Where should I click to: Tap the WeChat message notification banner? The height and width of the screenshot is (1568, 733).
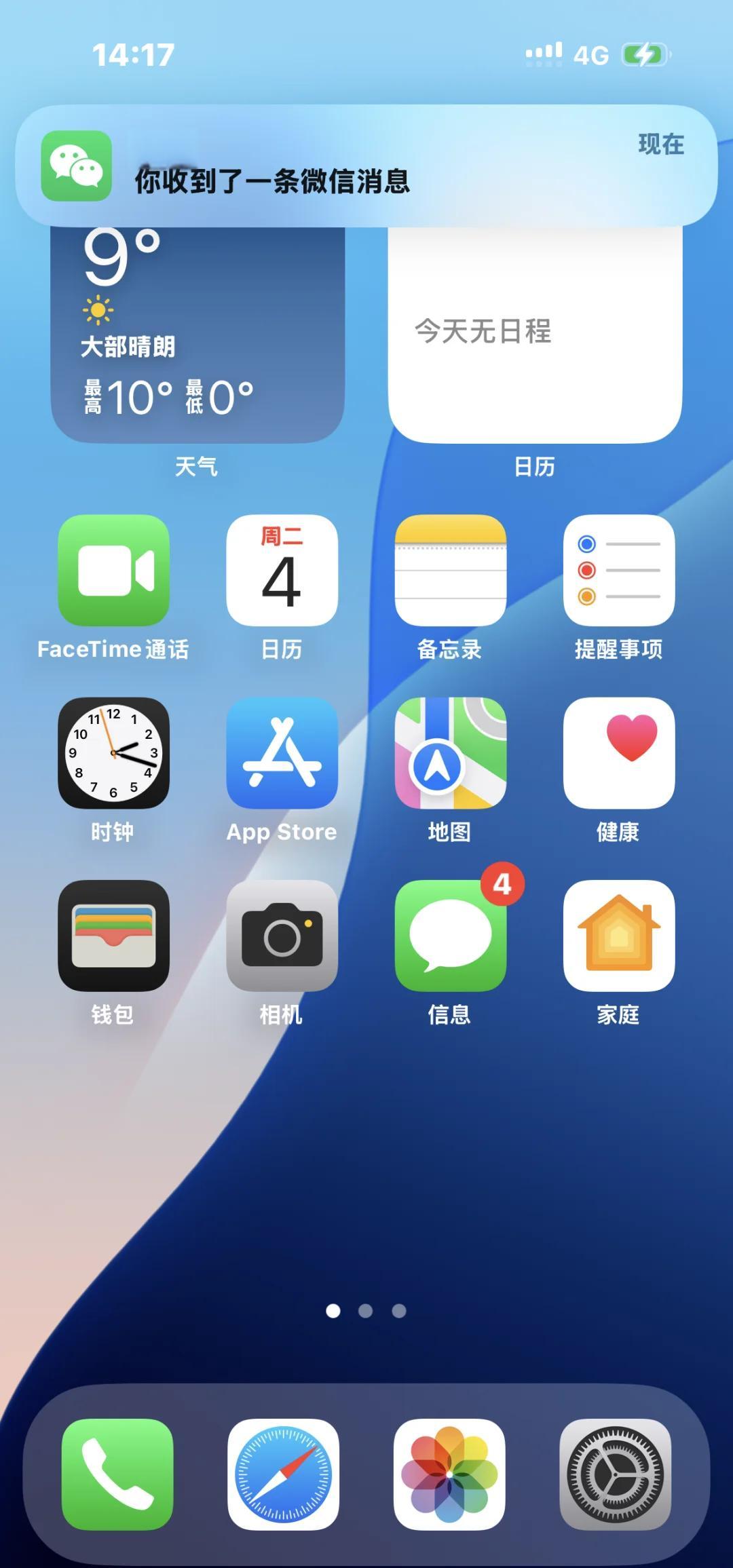pyautogui.click(x=366, y=165)
